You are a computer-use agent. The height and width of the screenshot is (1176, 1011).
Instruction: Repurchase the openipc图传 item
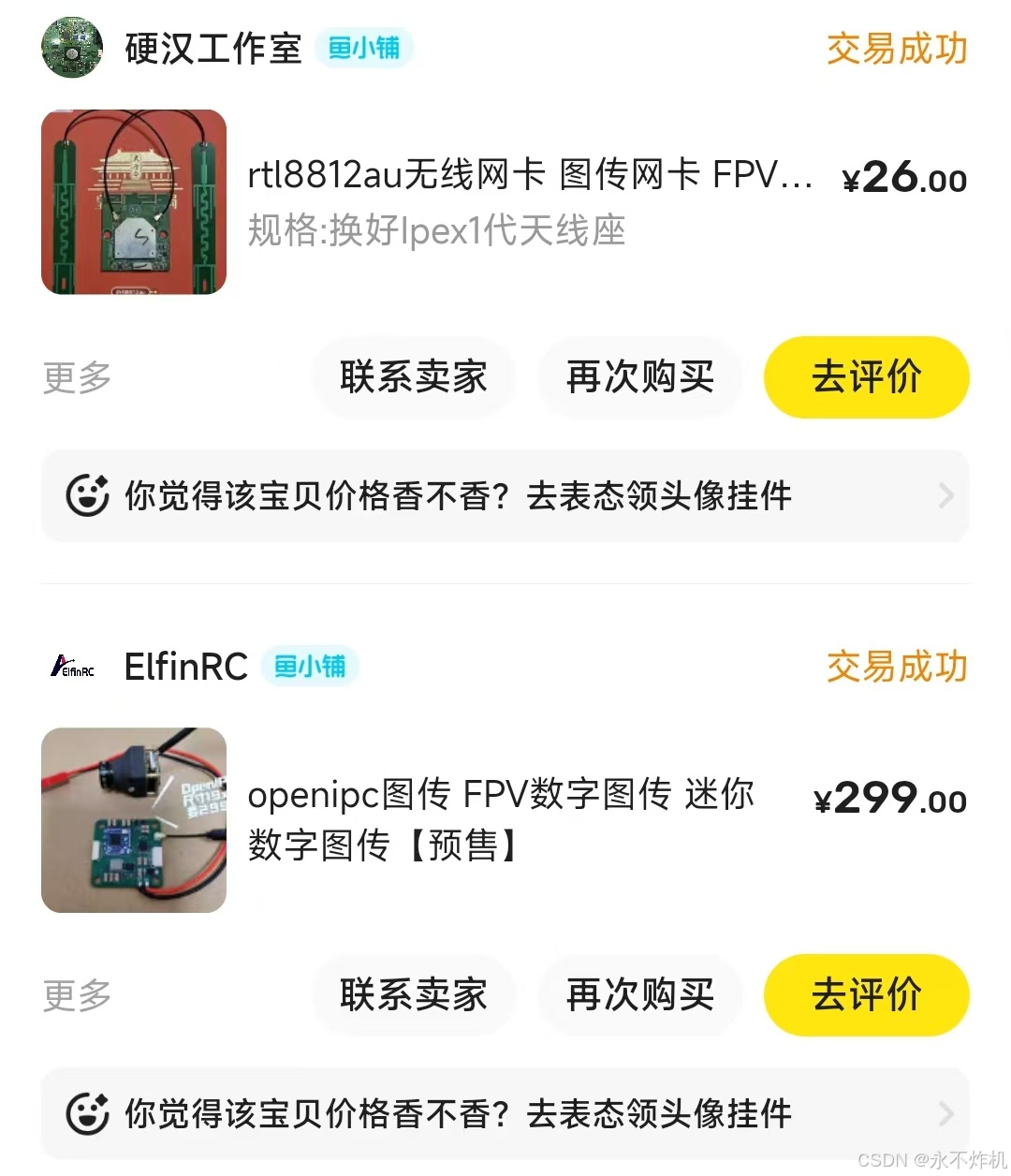(x=640, y=996)
